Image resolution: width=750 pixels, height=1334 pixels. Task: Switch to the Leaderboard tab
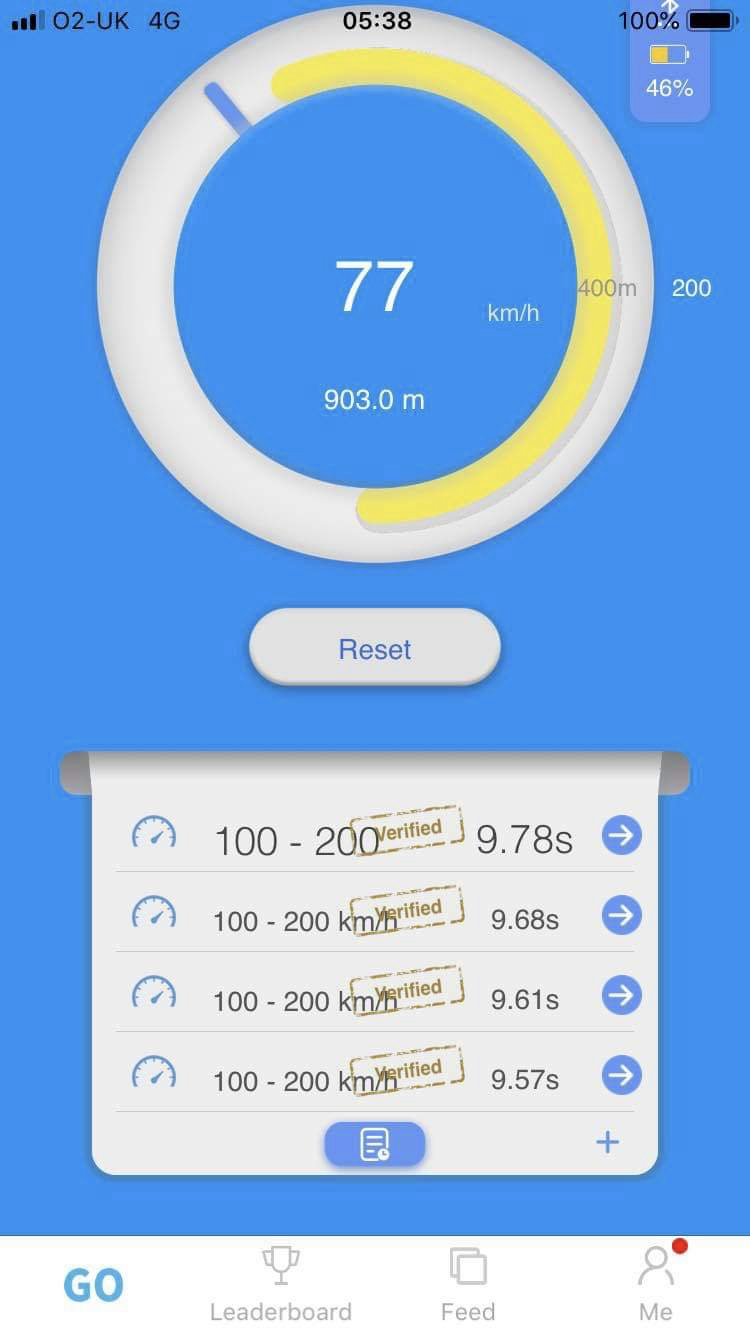(x=281, y=1285)
